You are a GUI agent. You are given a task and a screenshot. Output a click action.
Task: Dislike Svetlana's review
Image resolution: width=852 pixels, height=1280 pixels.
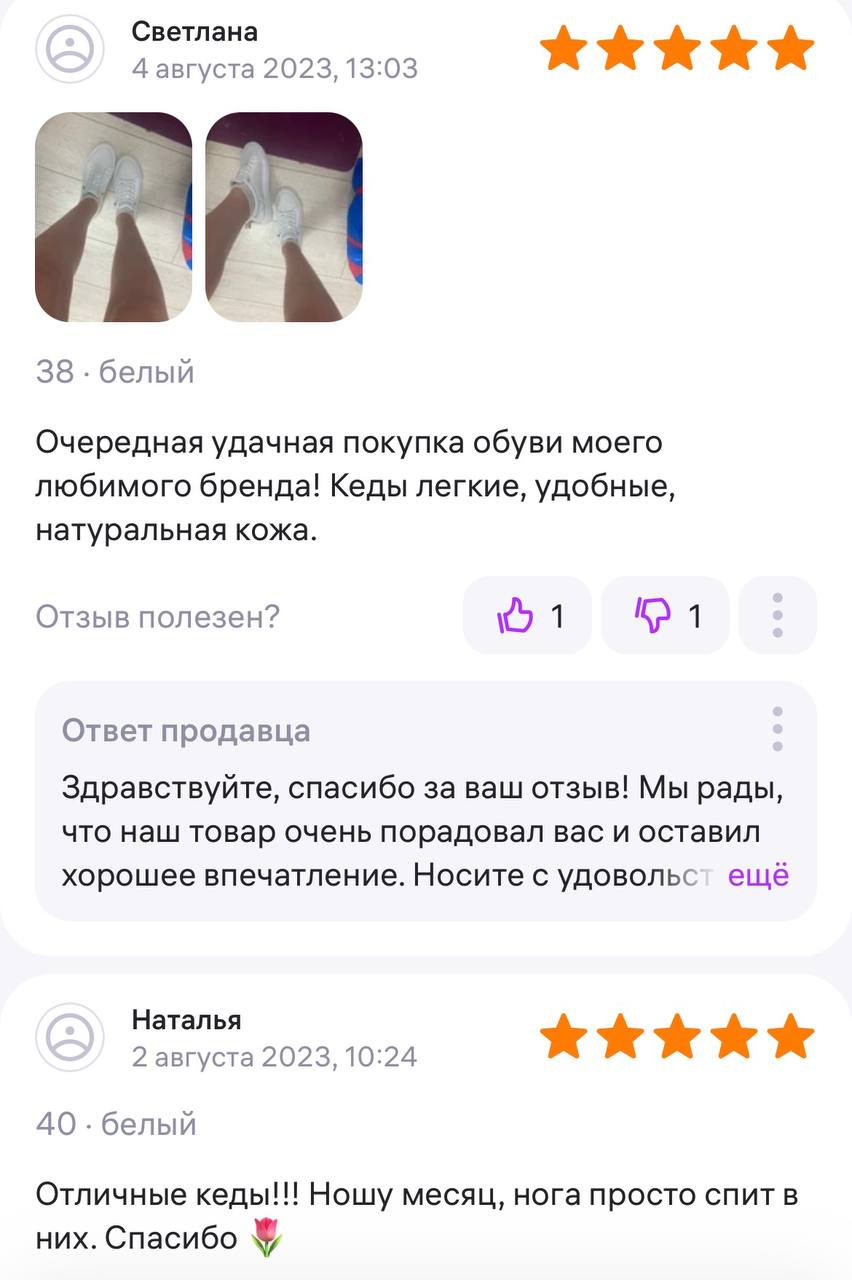tap(665, 616)
